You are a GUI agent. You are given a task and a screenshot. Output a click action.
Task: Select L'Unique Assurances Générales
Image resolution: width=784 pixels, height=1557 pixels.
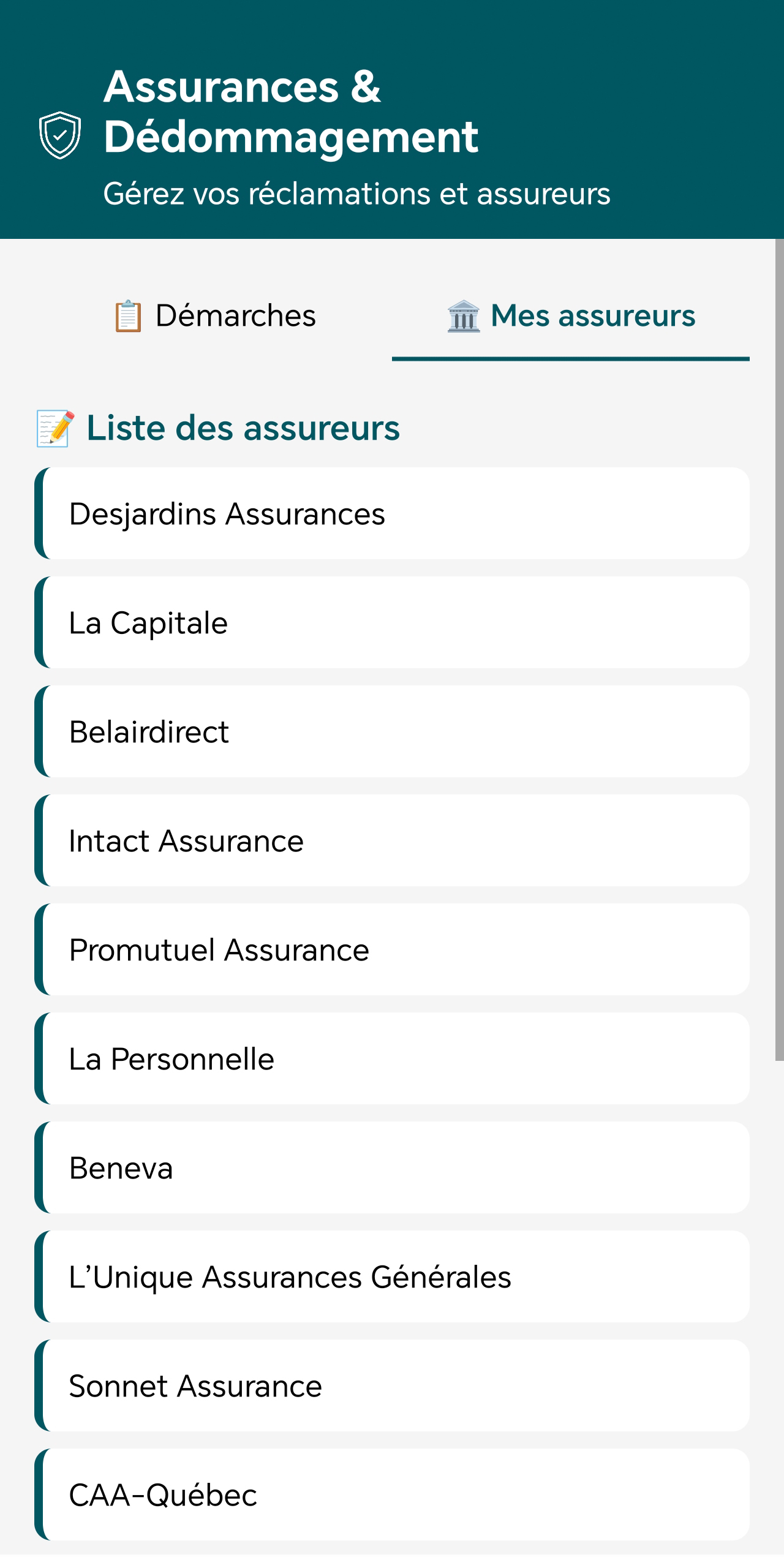pyautogui.click(x=392, y=1276)
